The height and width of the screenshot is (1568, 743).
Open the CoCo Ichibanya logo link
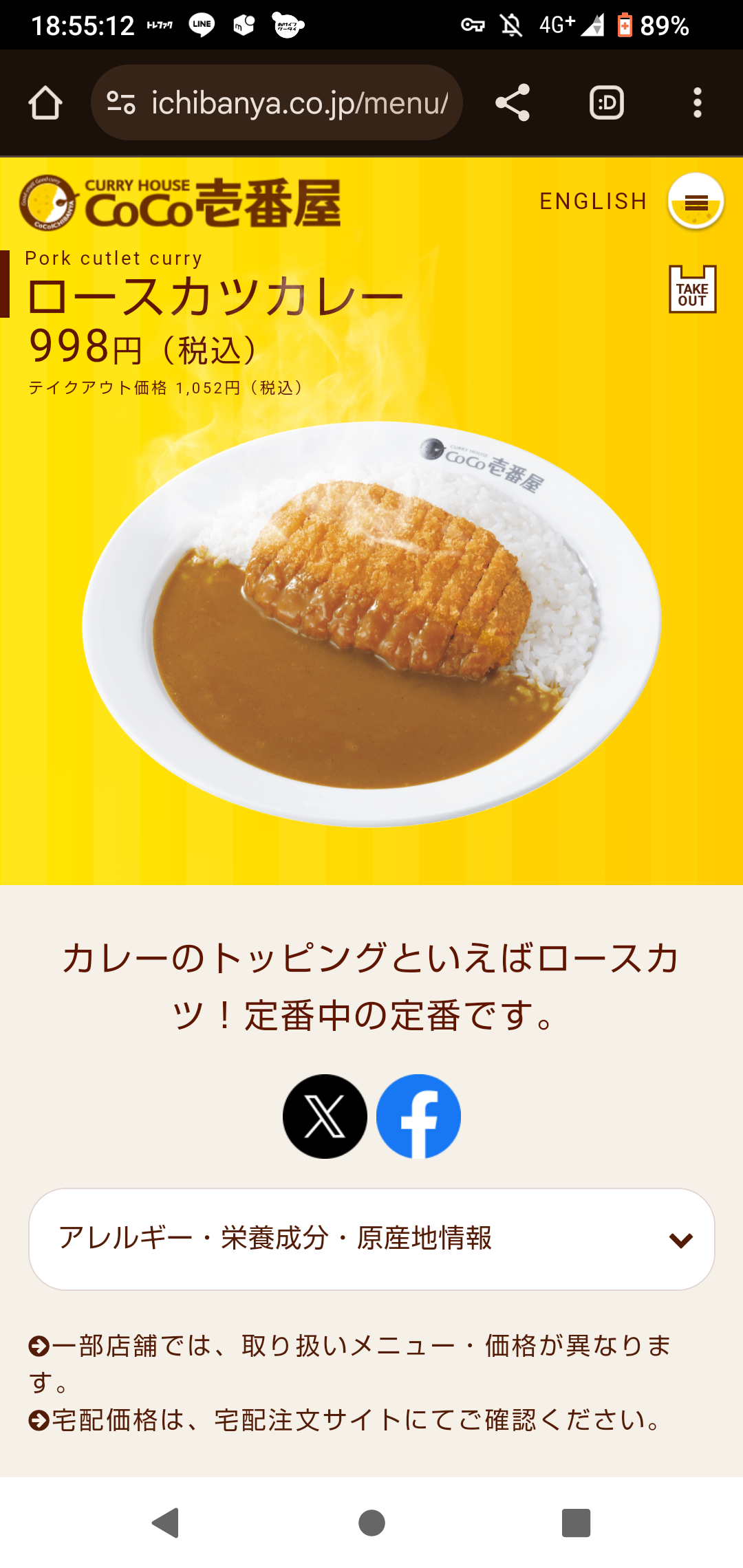click(x=180, y=203)
